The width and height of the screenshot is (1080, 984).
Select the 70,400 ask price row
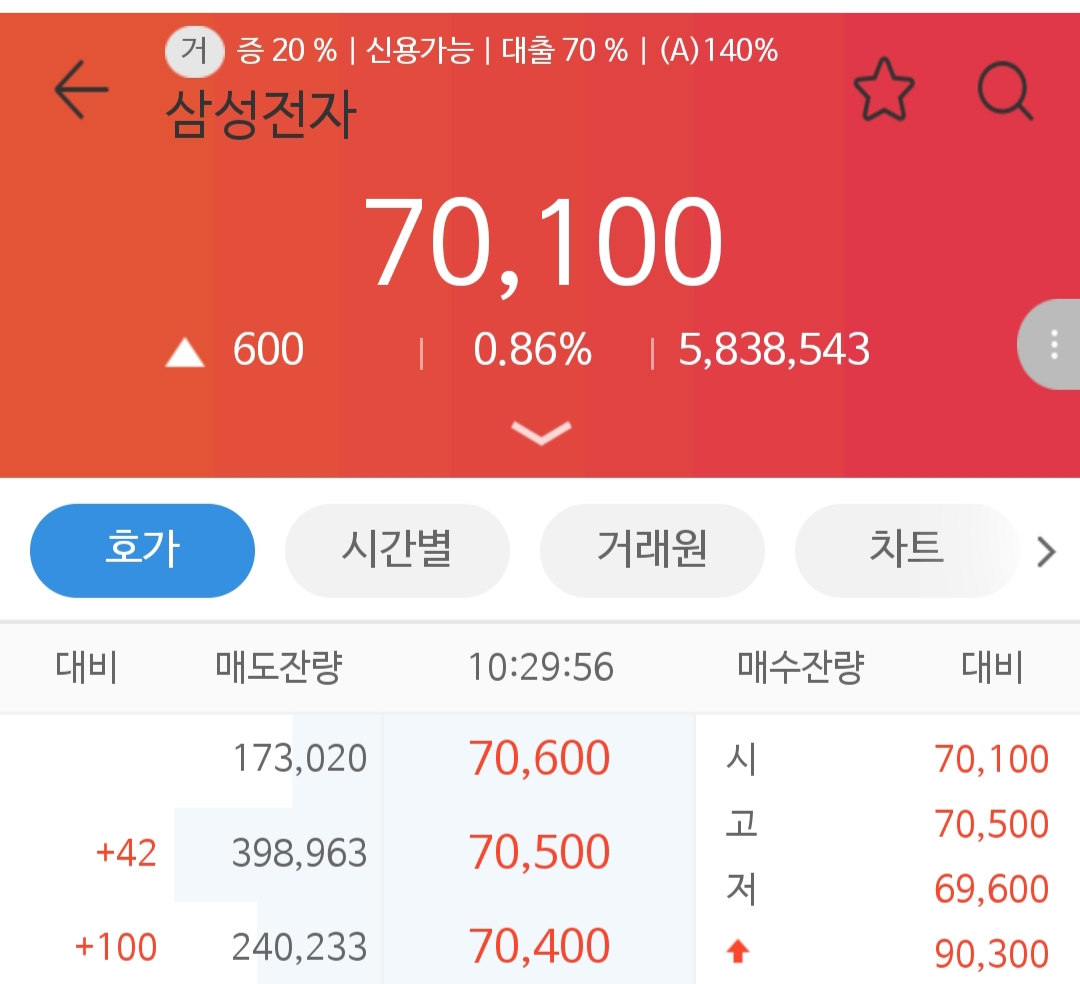(539, 946)
